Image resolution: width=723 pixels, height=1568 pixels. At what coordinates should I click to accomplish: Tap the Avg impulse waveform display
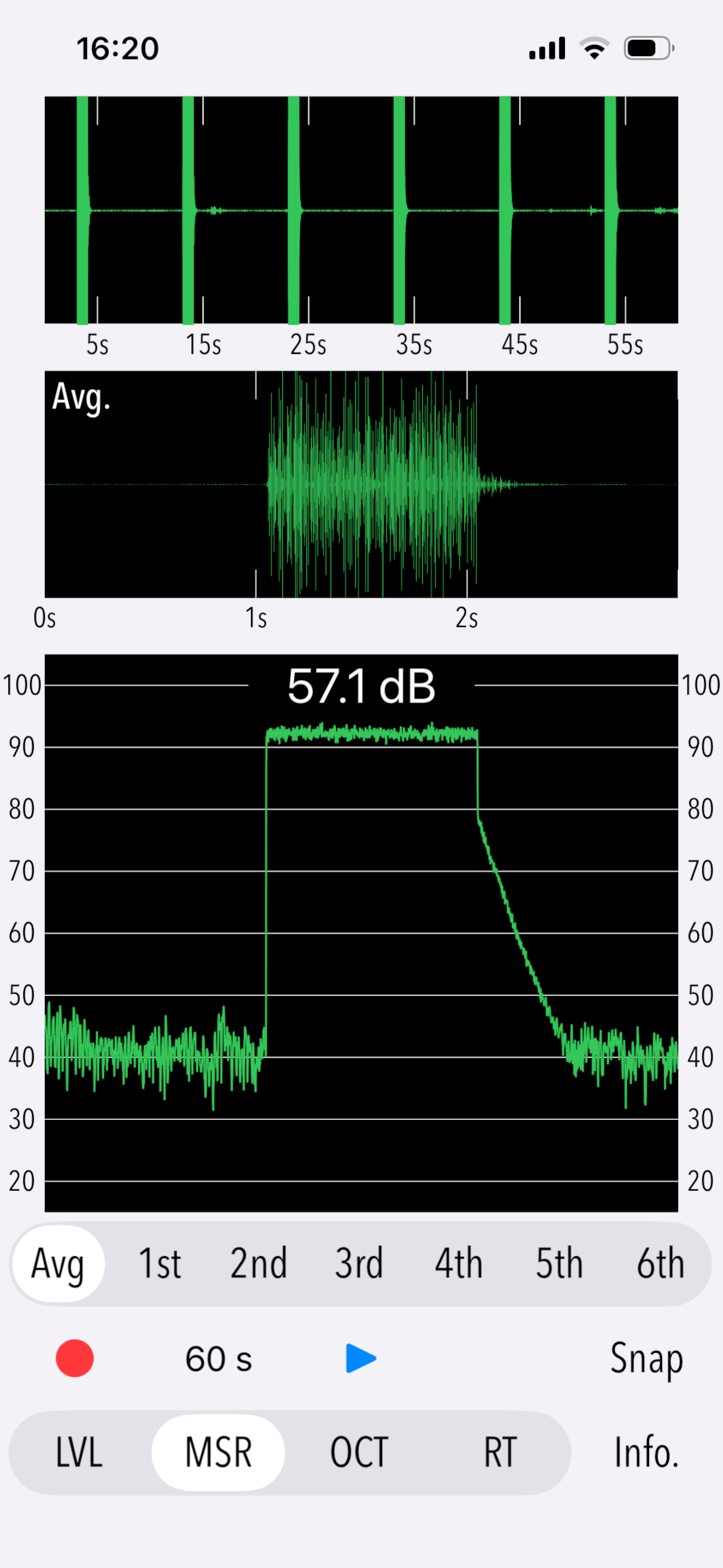click(361, 484)
